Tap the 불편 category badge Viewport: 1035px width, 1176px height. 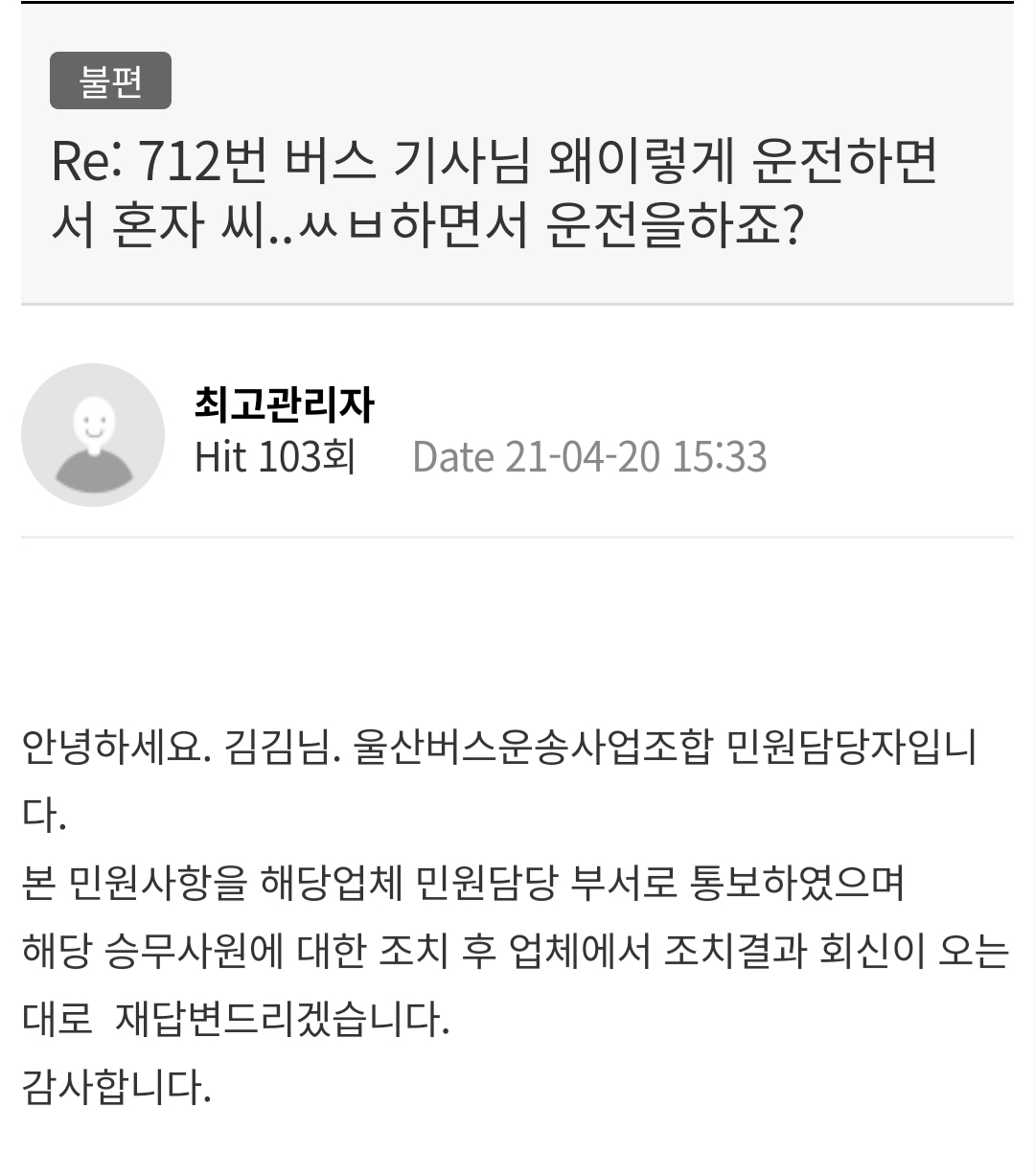(110, 81)
